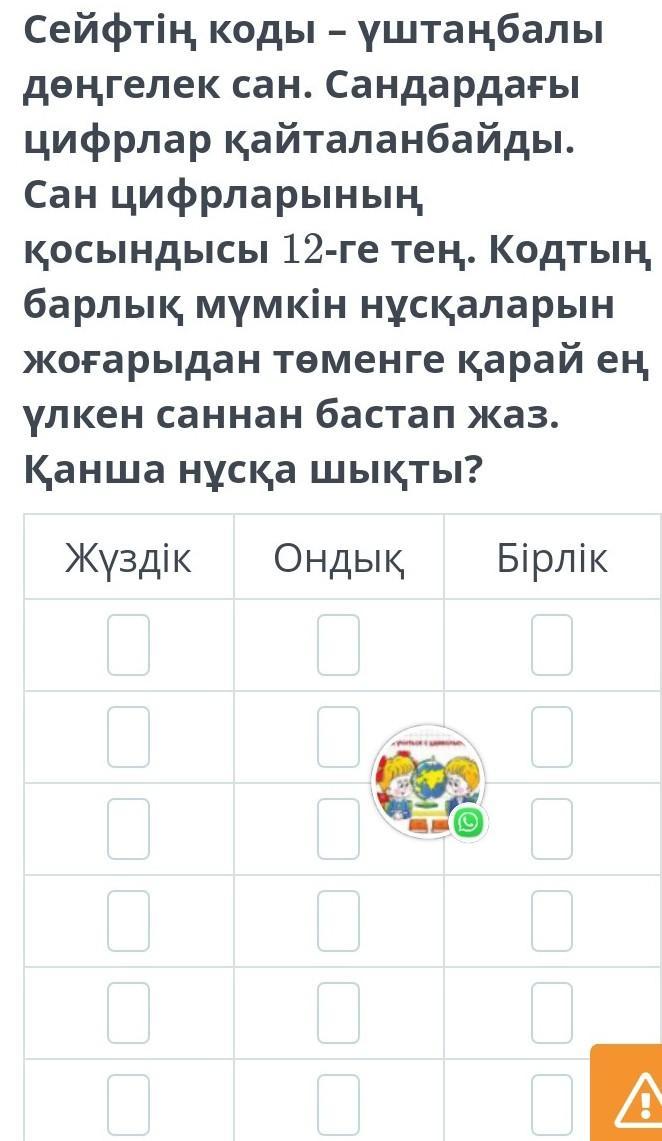Select the Бірлік box in the second row

click(552, 737)
